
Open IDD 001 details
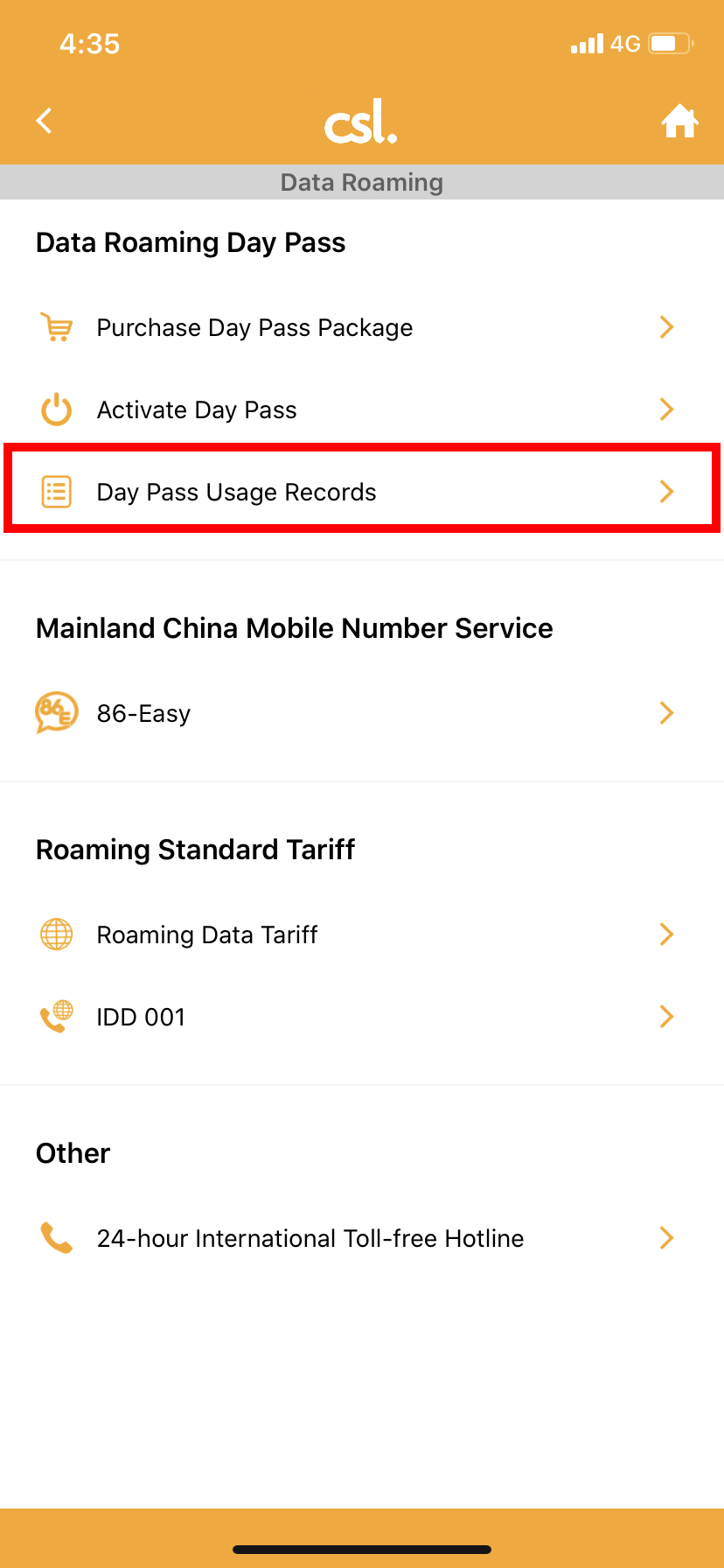pos(362,1017)
